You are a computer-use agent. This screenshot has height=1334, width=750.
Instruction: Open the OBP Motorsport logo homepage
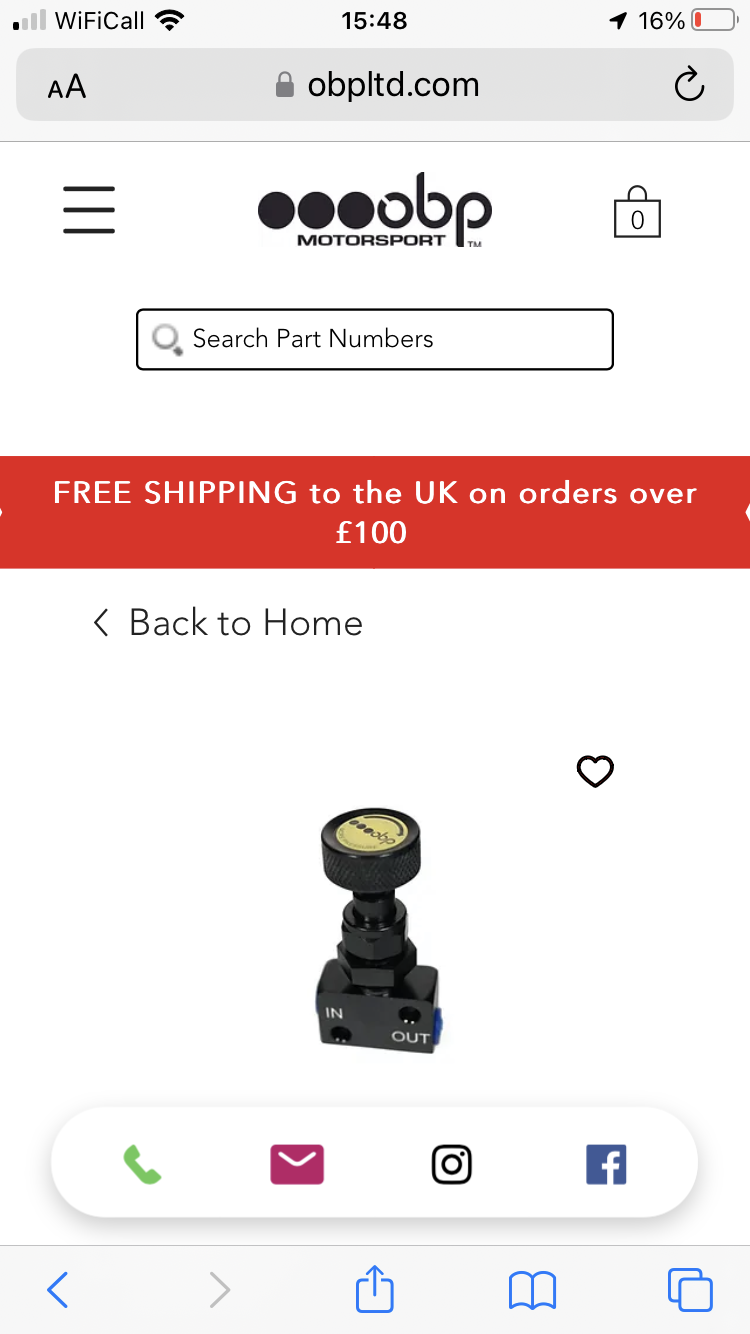click(x=375, y=211)
